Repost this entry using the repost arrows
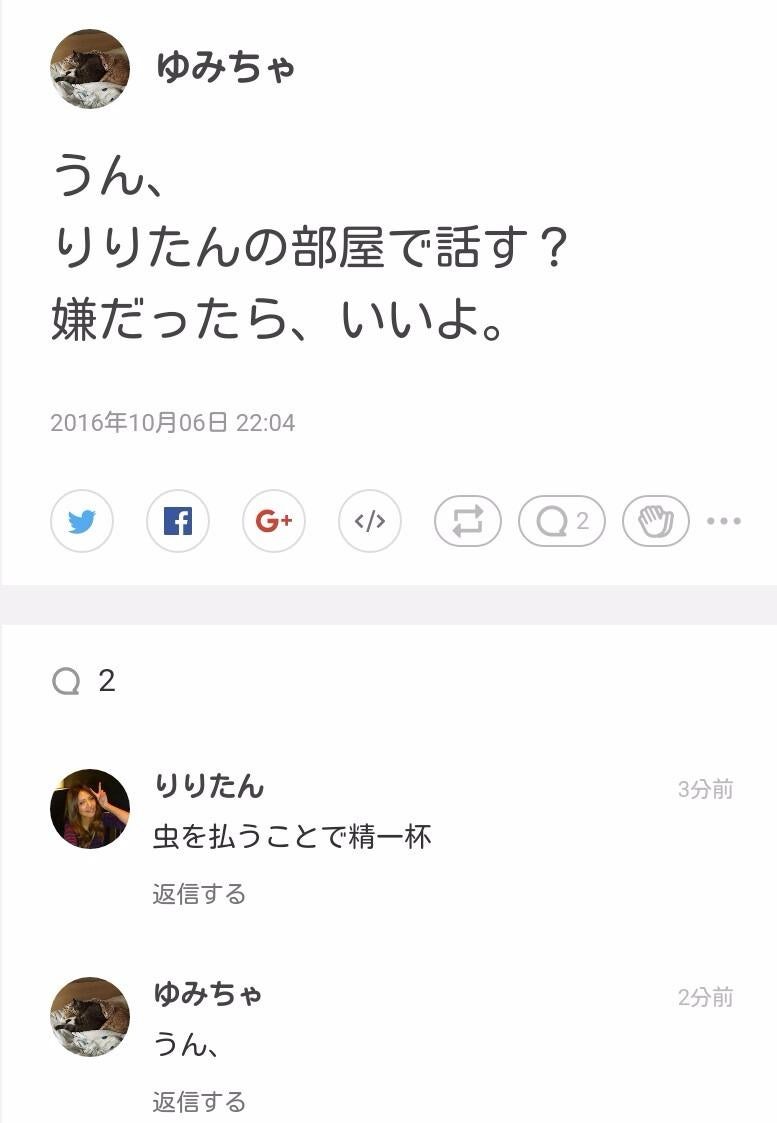The image size is (777, 1123). 467,521
